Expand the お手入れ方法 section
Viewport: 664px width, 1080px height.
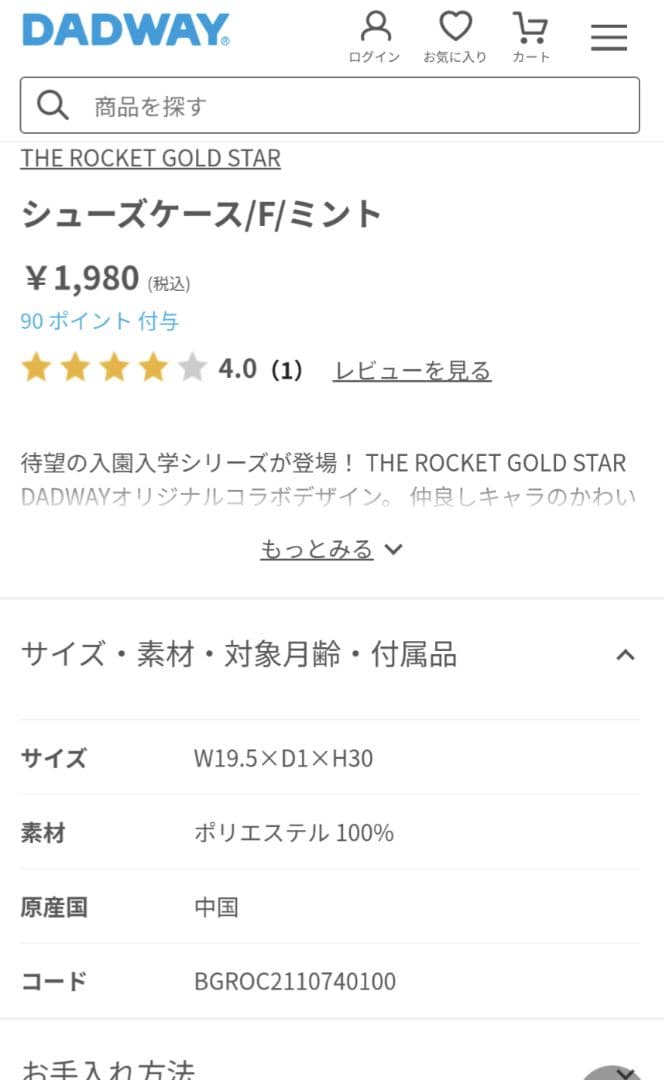pyautogui.click(x=108, y=1067)
